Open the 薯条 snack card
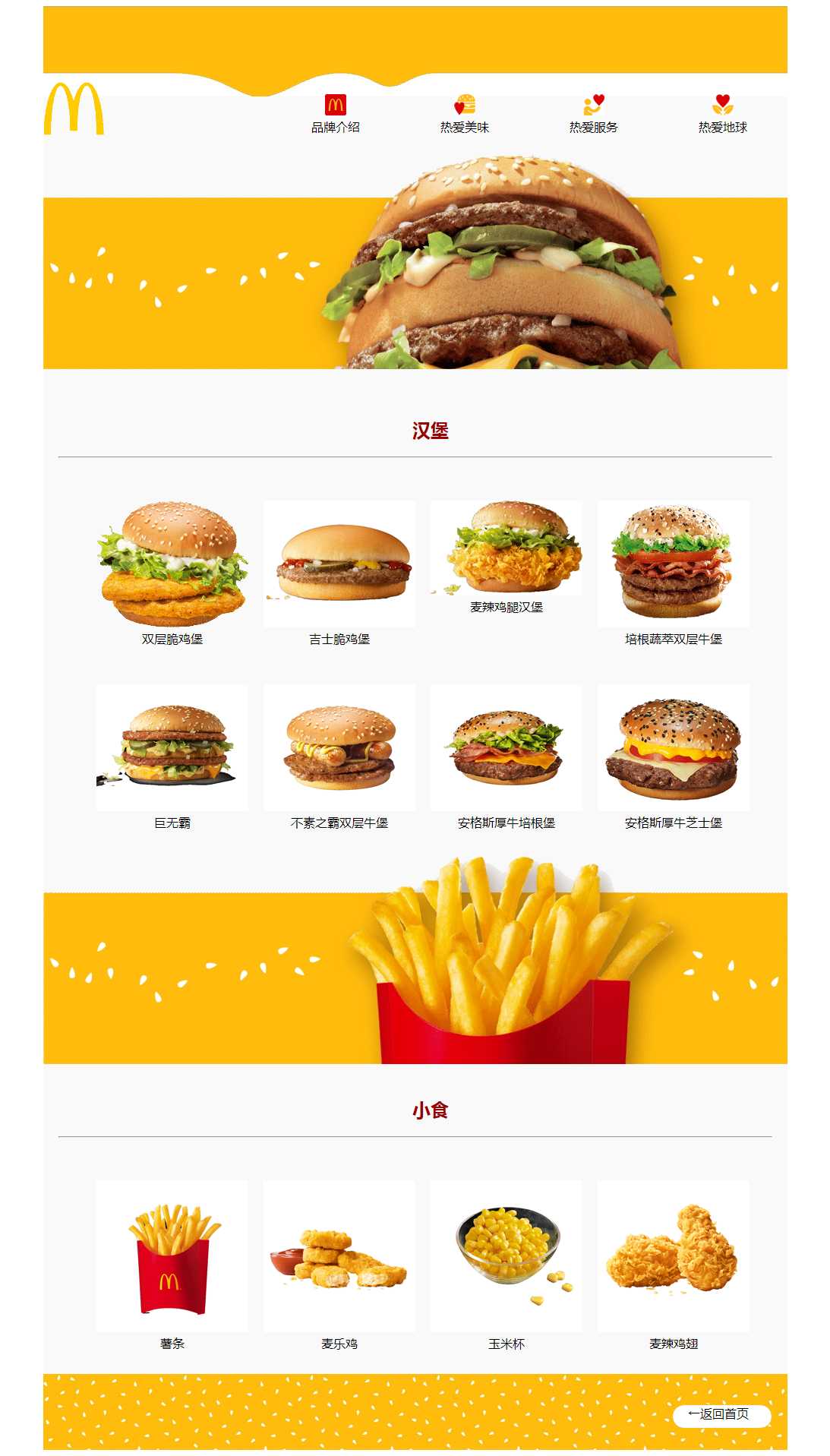Image resolution: width=830 pixels, height=1456 pixels. [x=172, y=1255]
